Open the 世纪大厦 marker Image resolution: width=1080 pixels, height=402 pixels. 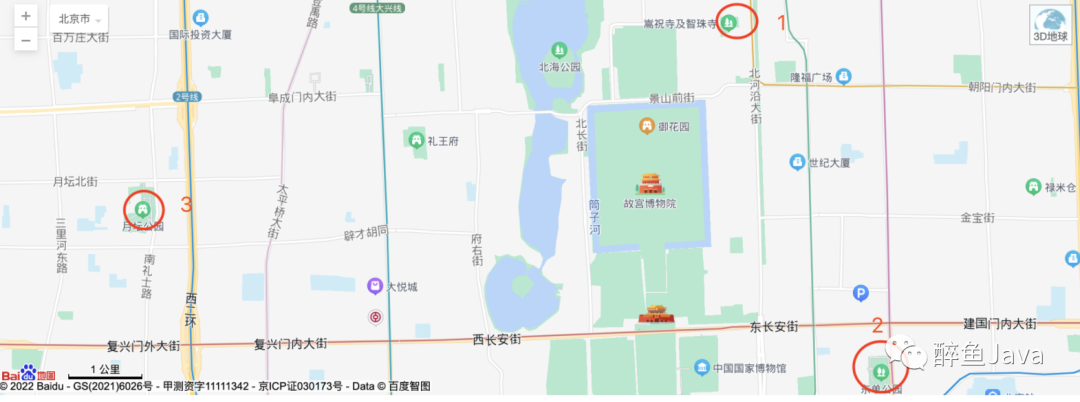[797, 161]
